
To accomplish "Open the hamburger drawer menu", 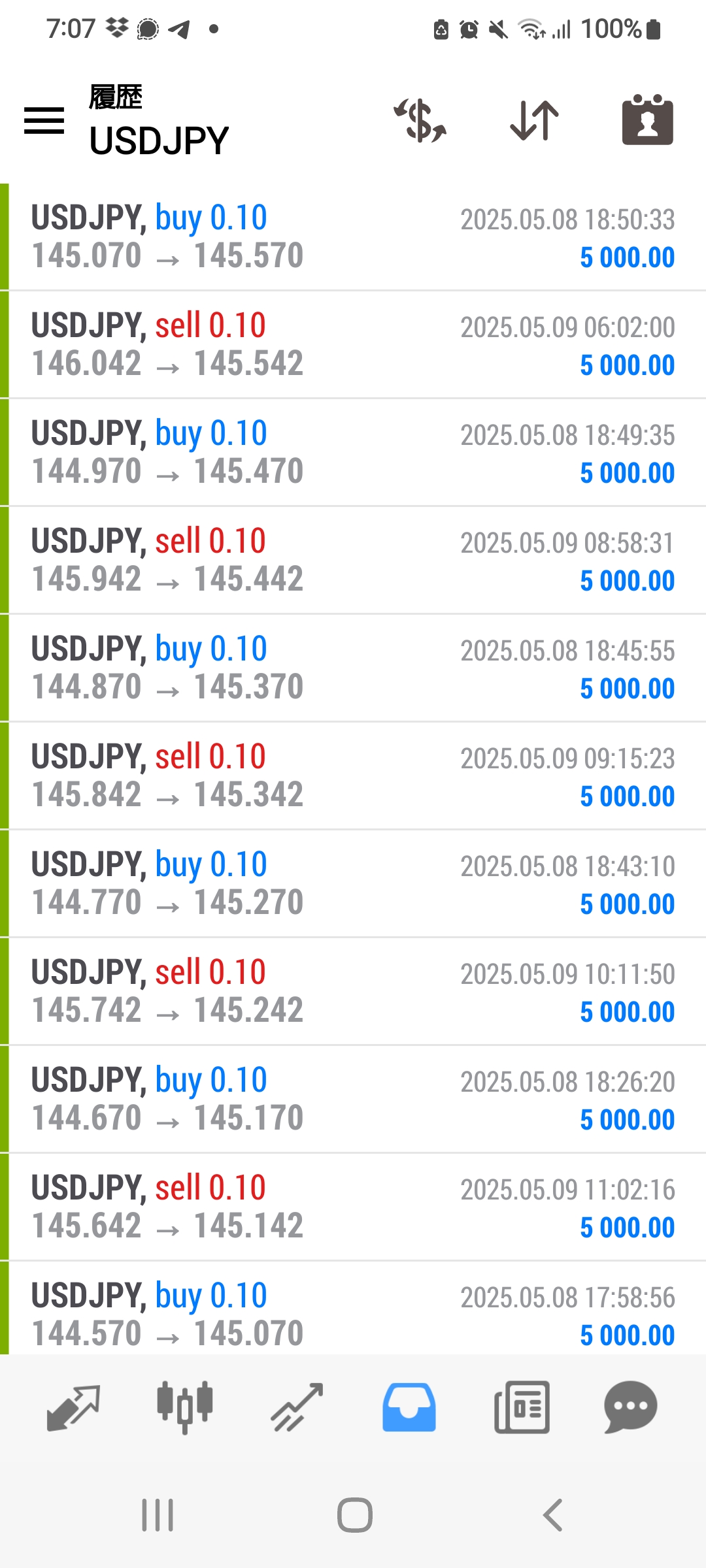I will 44,121.
